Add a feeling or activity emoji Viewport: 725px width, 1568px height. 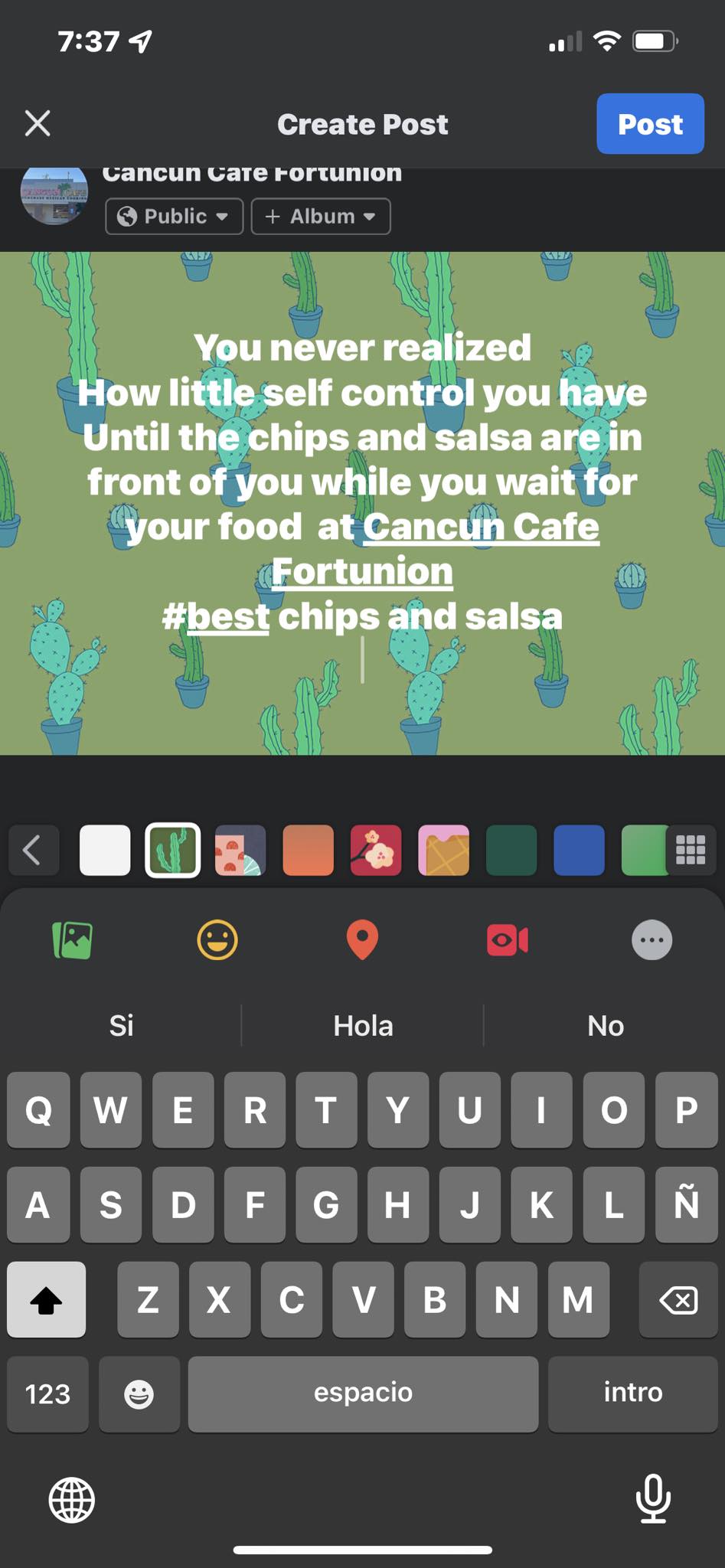click(x=217, y=939)
